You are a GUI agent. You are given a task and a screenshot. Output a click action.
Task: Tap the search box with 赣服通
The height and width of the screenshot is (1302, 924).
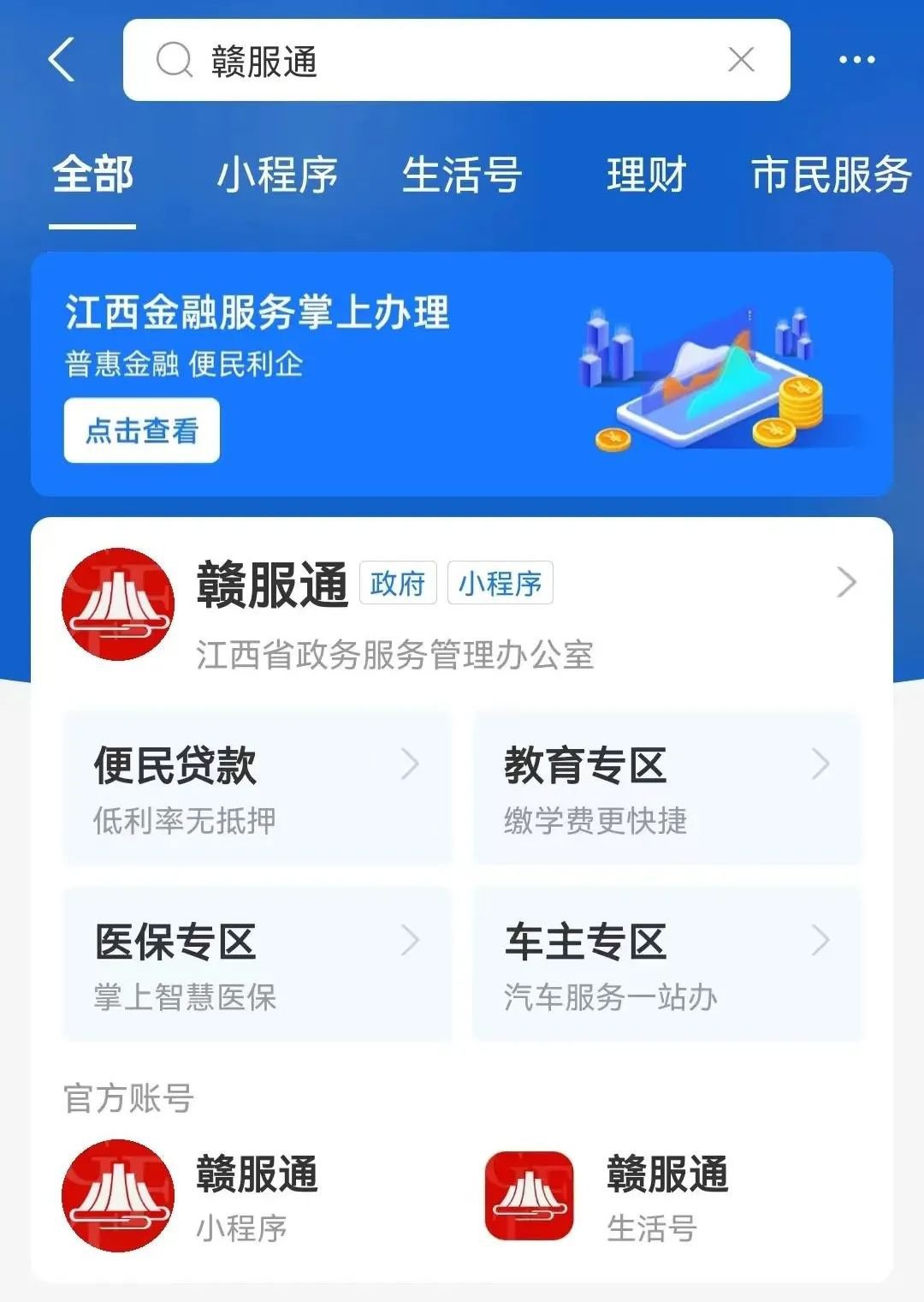(428, 61)
